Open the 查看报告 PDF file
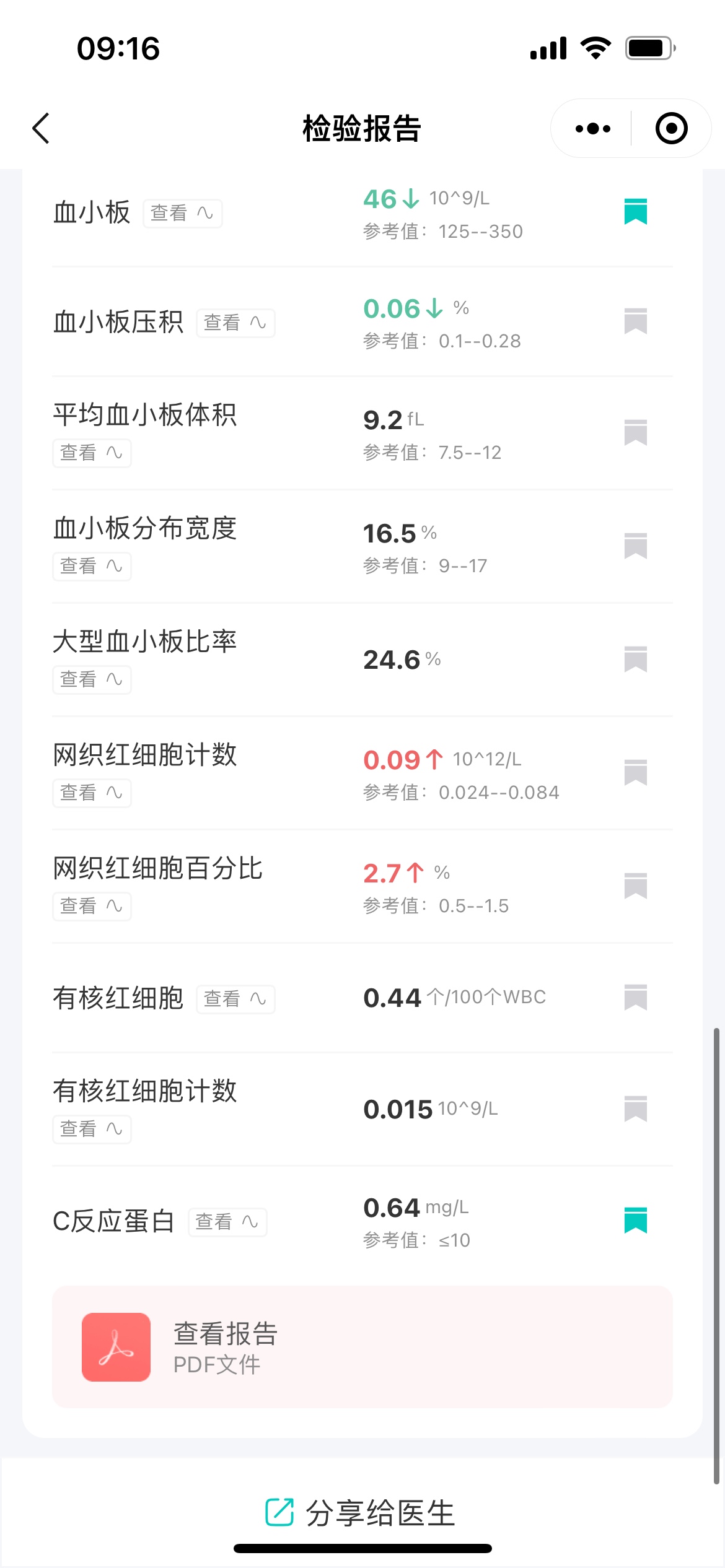Image resolution: width=725 pixels, height=1568 pixels. pos(362,1346)
